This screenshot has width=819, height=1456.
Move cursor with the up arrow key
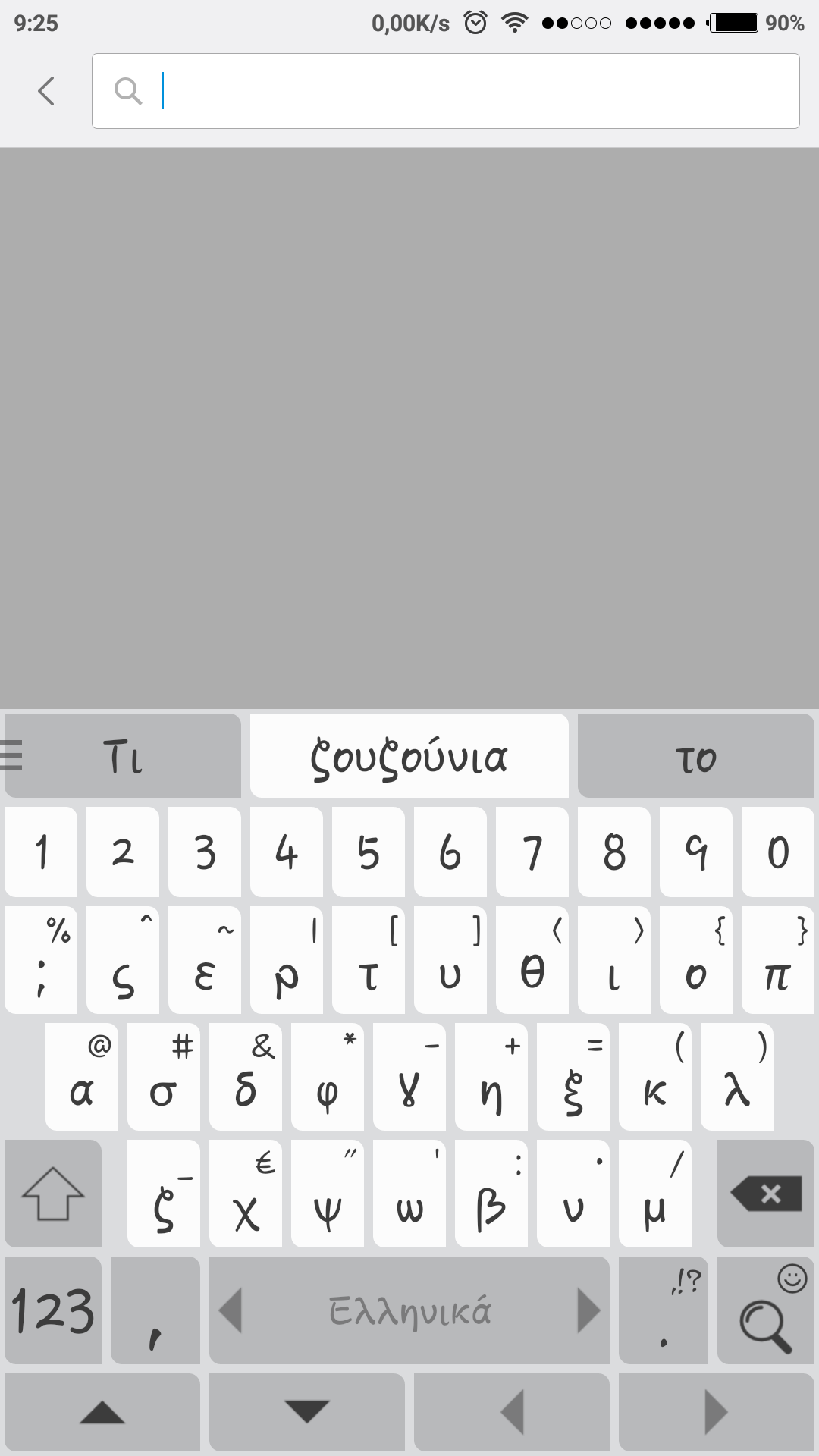pos(102,1412)
